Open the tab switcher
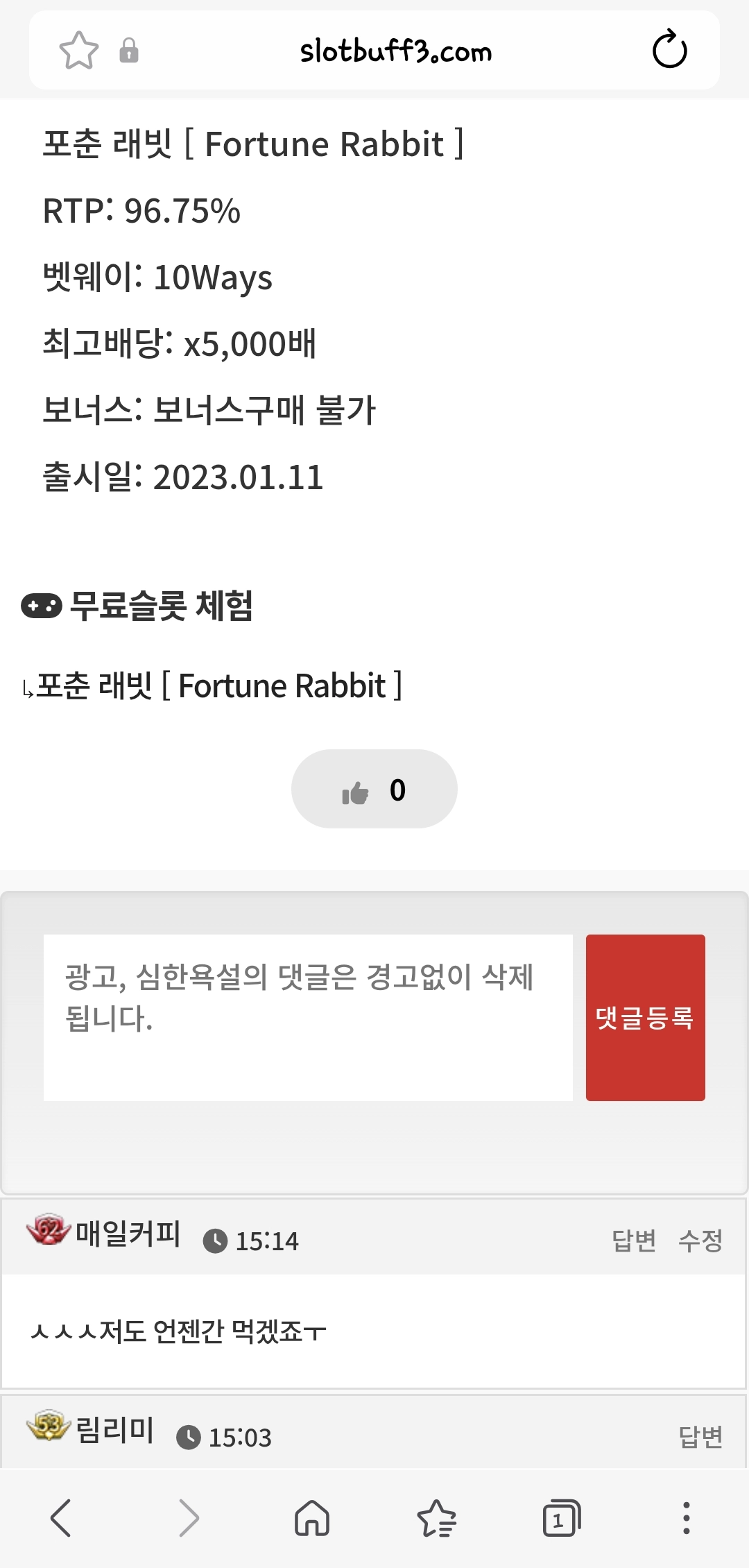Viewport: 749px width, 1568px height. click(561, 1518)
